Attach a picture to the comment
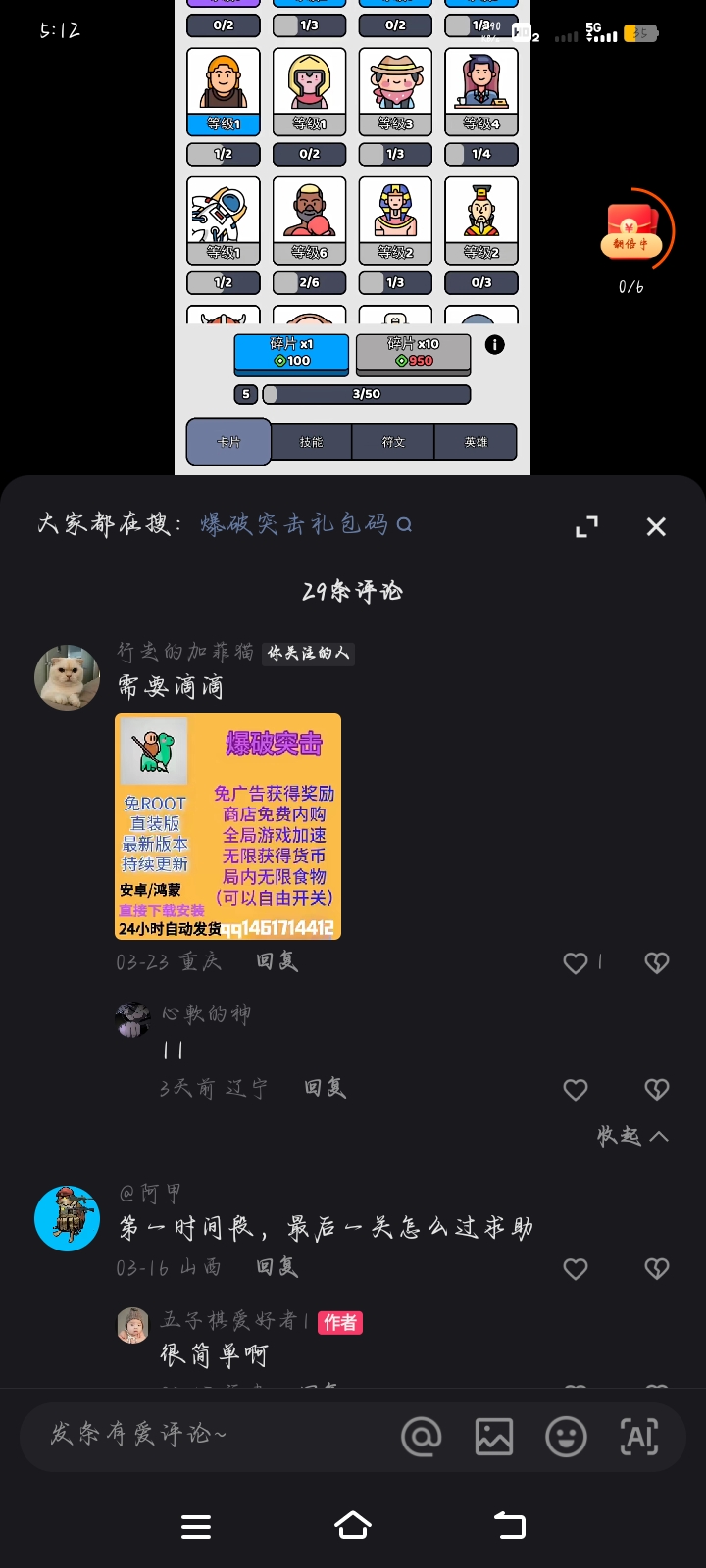Image resolution: width=706 pixels, height=1568 pixels. coord(494,1437)
